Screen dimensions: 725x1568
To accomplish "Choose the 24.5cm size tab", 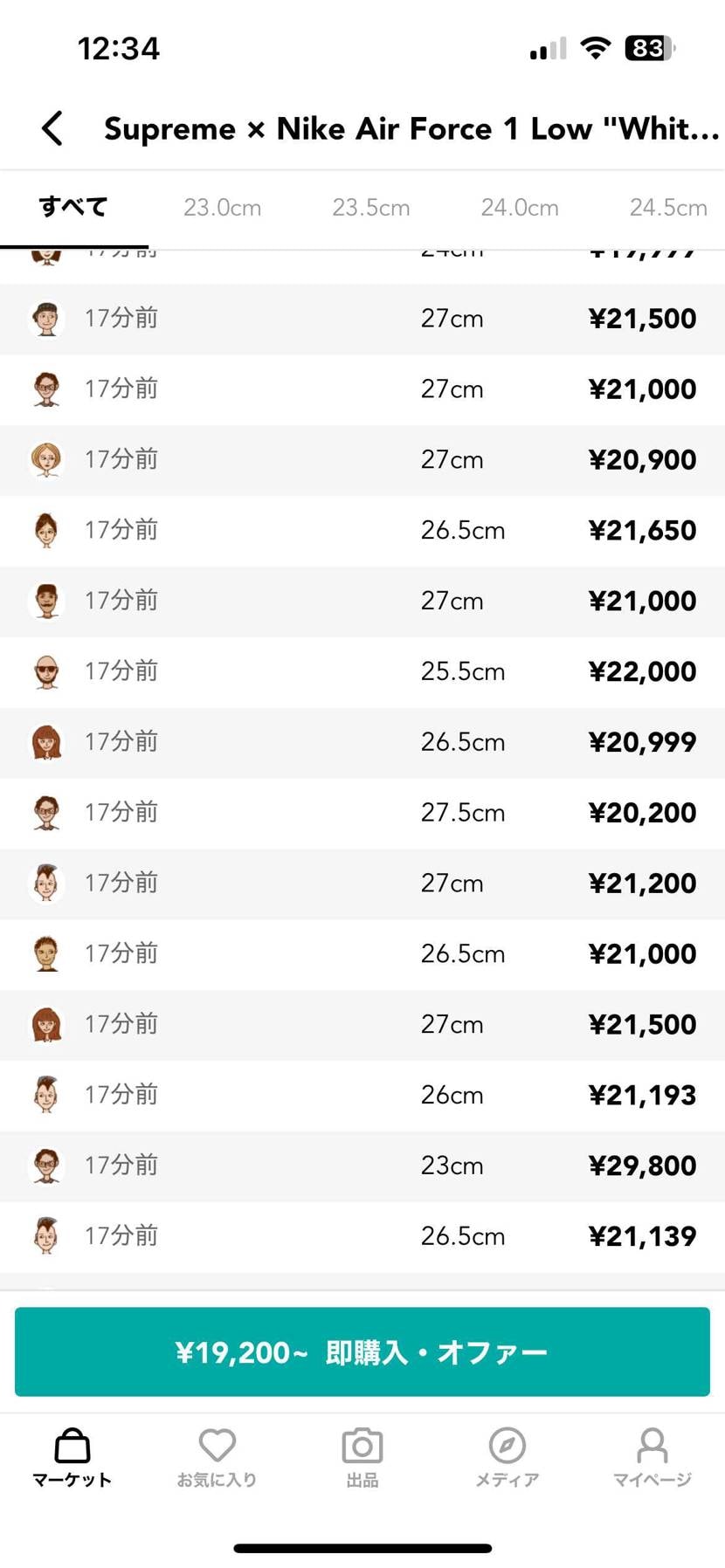I will [667, 208].
